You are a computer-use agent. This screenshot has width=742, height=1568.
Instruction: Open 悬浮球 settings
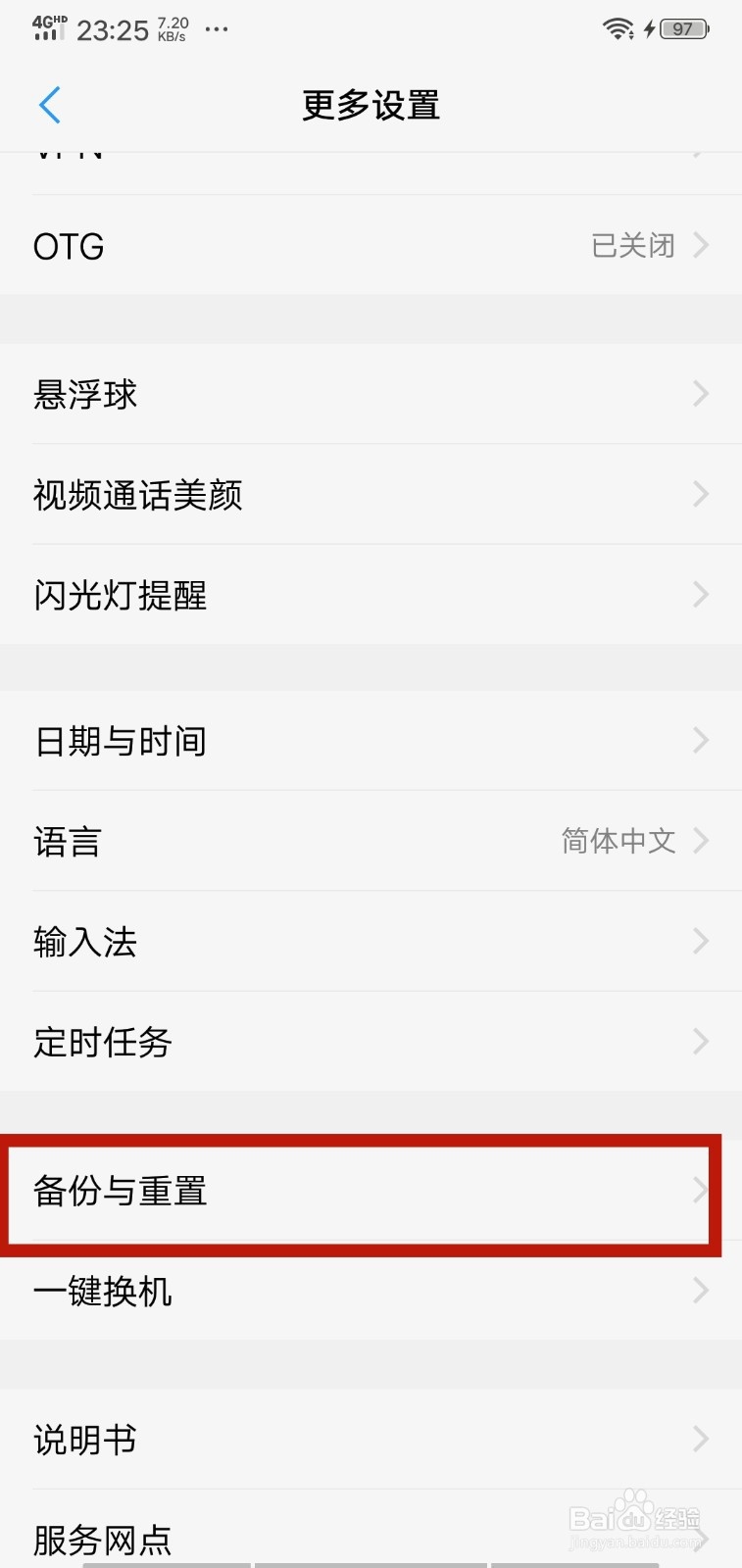point(371,394)
